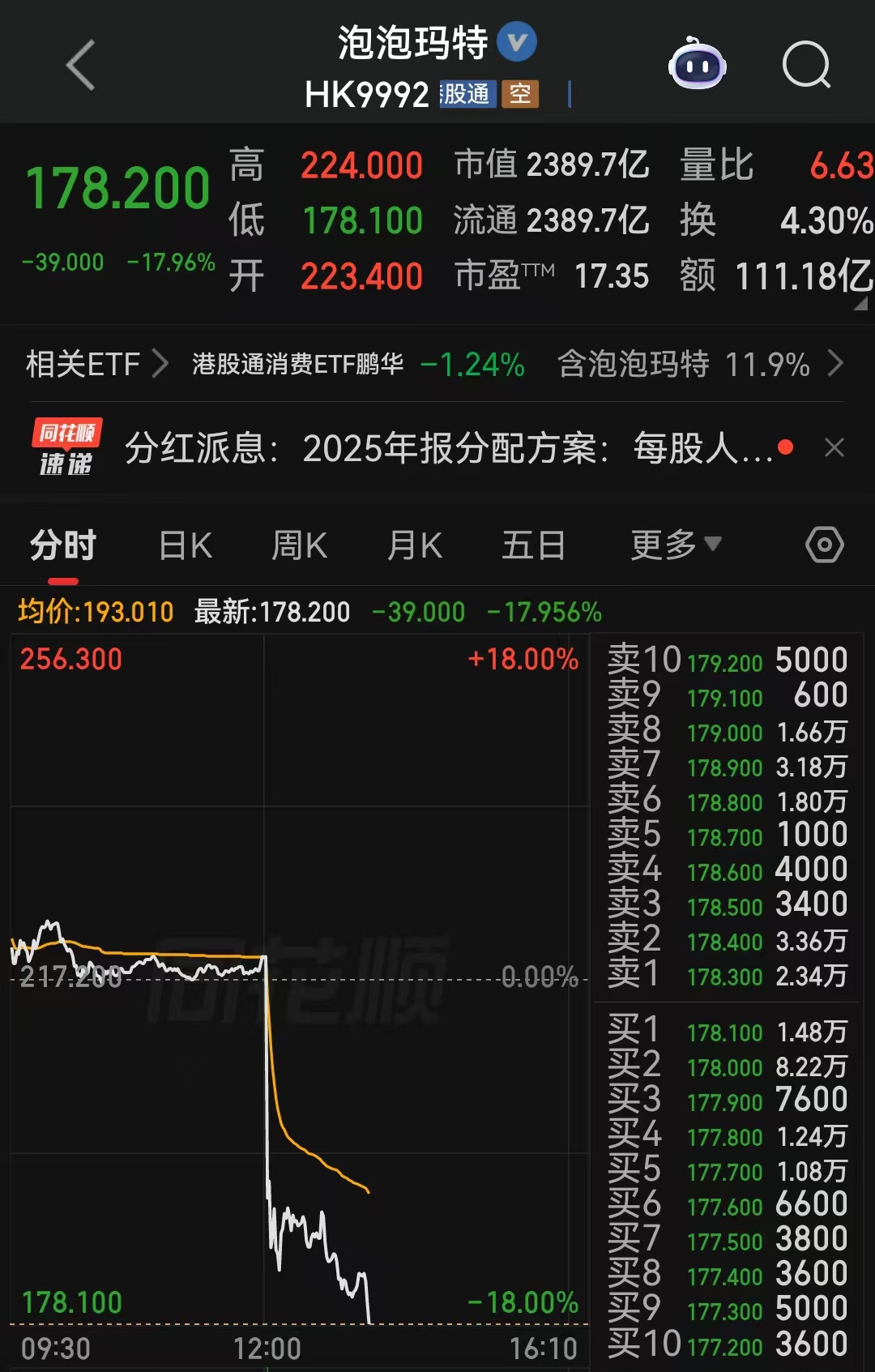875x1372 pixels.
Task: Open the 分红派息 news item
Action: tap(448, 447)
